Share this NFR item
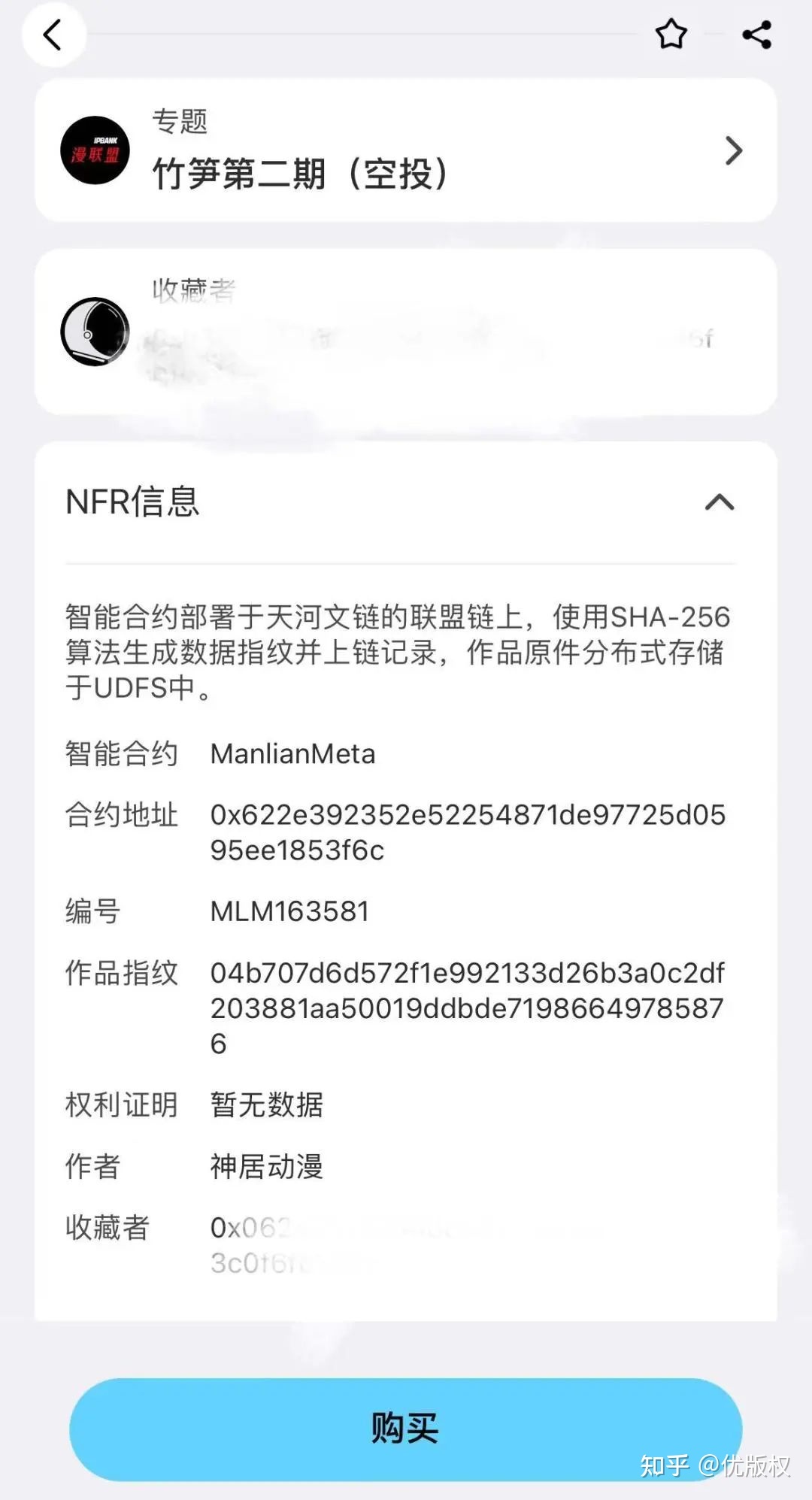The image size is (812, 1500). (756, 35)
